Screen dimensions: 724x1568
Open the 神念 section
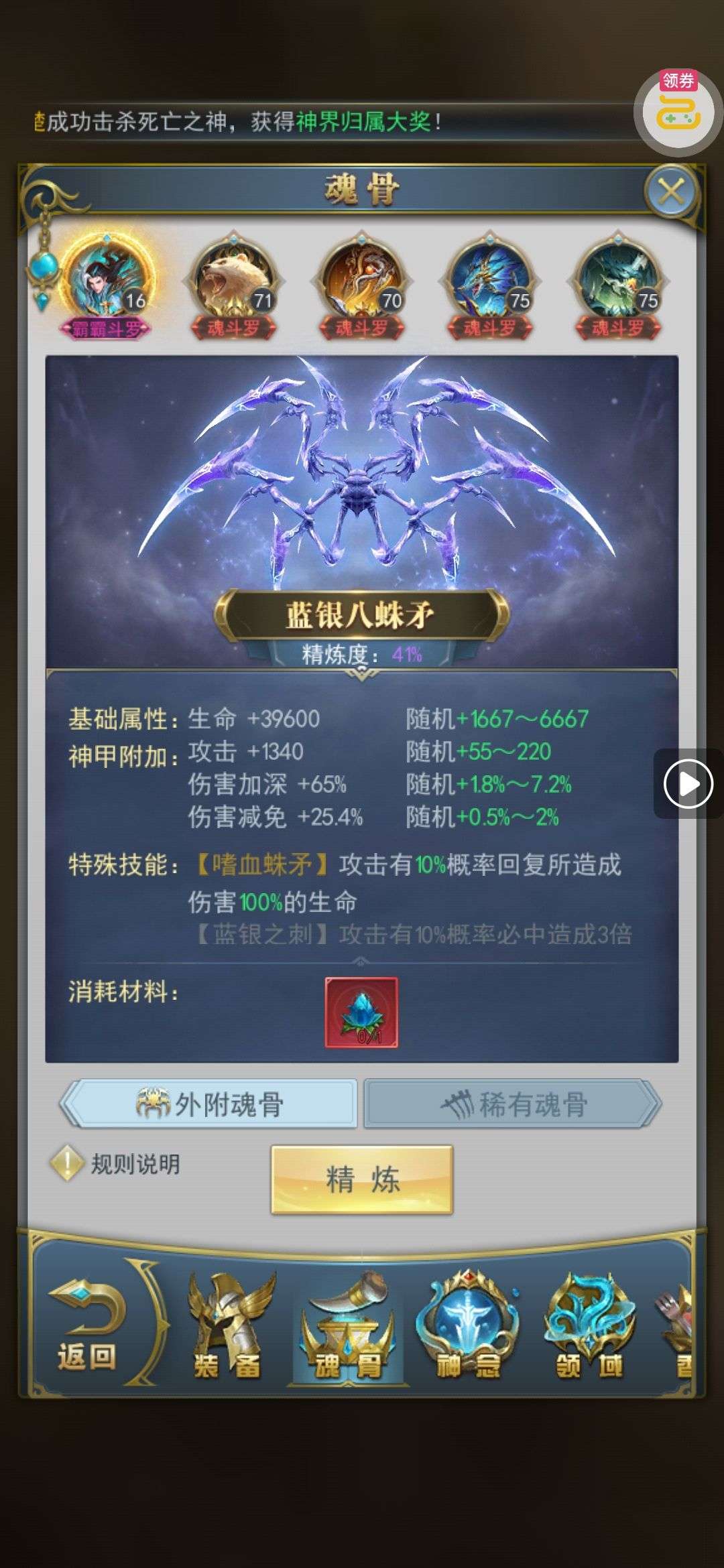tap(467, 1327)
